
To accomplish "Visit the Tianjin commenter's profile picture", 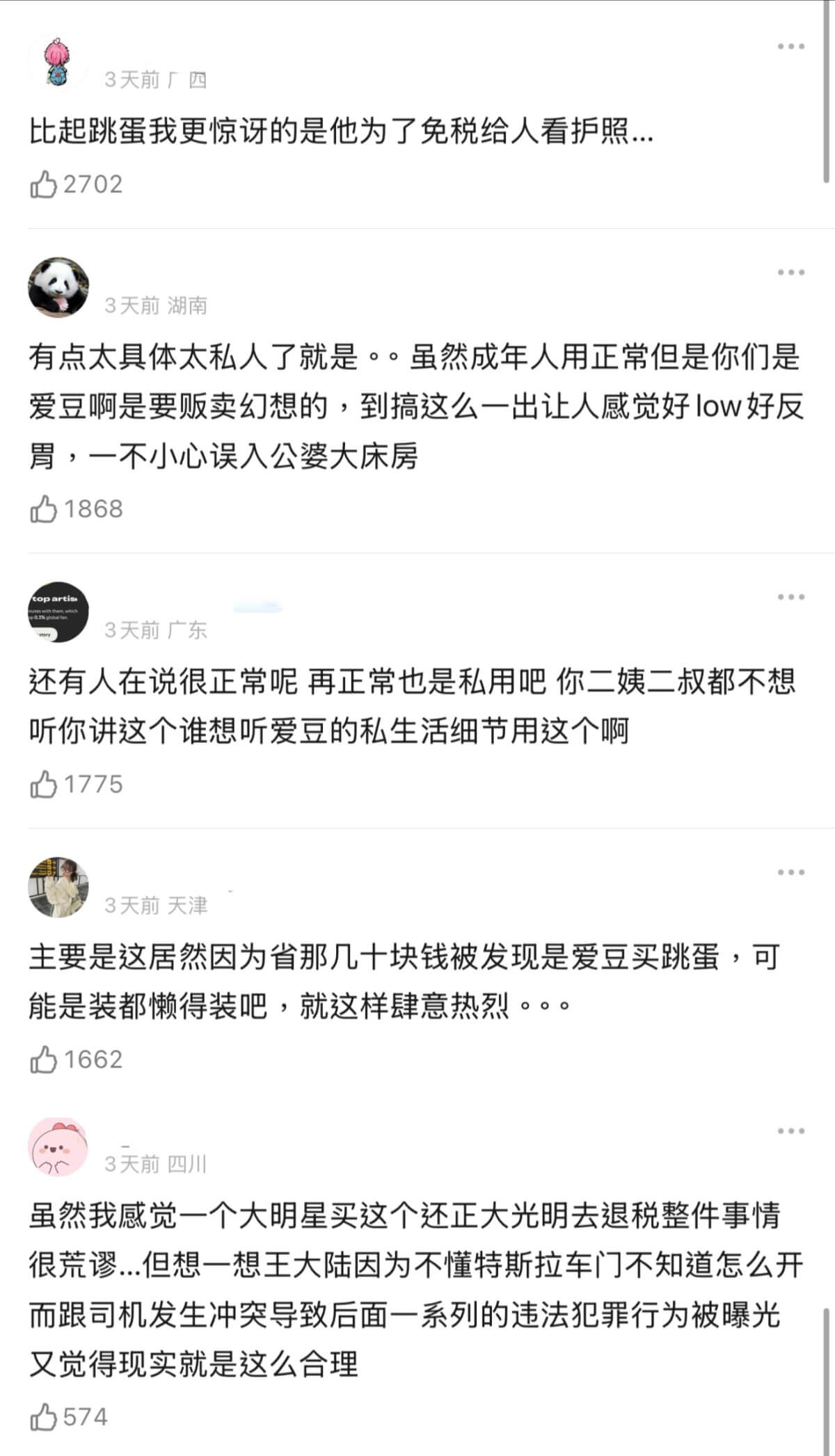I will [58, 887].
